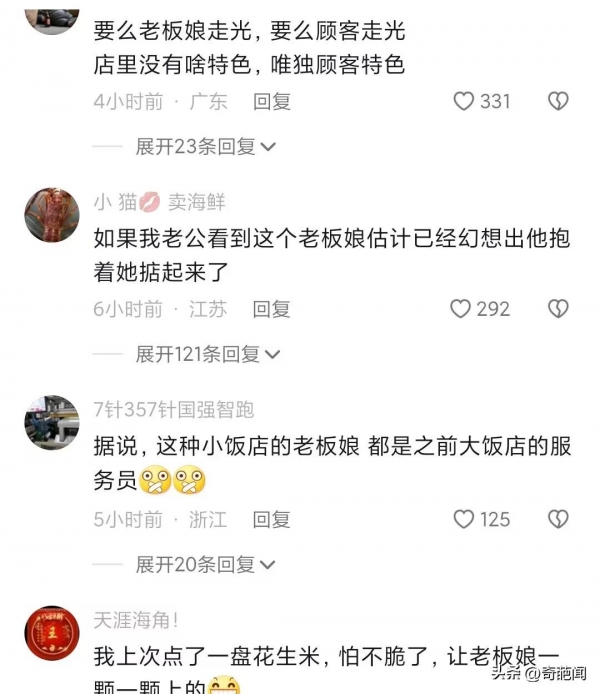Open 小猫 卖海鲜's profile avatar

pos(52,215)
